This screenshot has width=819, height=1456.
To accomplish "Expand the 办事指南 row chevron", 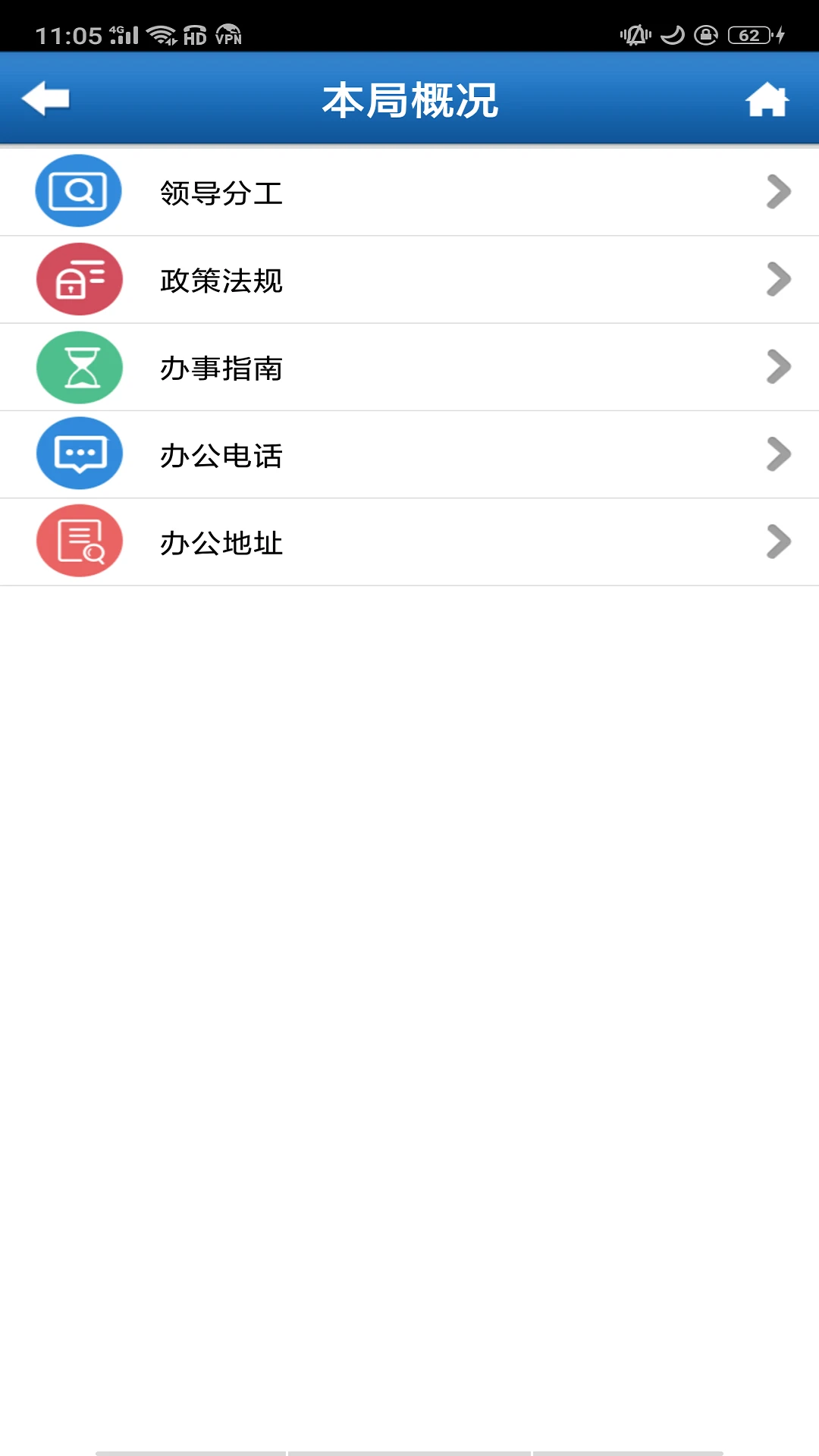I will point(778,366).
